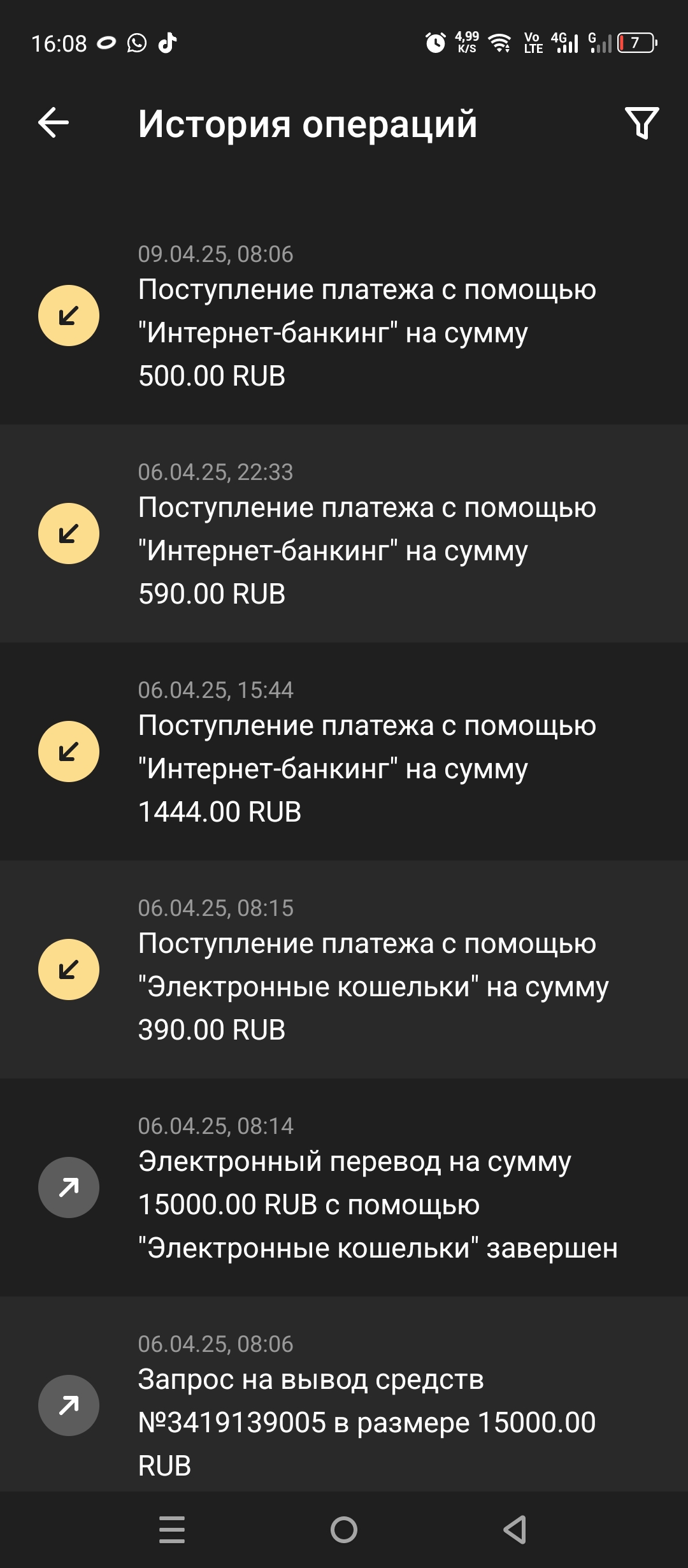This screenshot has height=1568, width=688.
Task: Open the completed 15000.00 RUB transfer at 08:14
Action: (x=344, y=1187)
